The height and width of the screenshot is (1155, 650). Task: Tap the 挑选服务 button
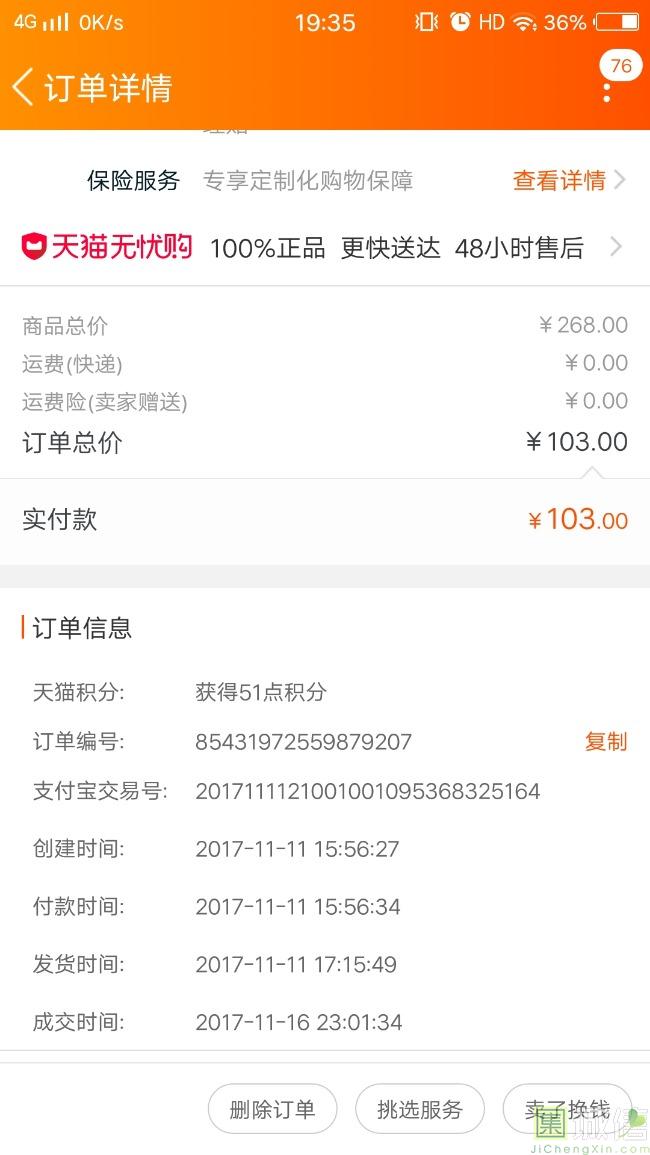[420, 1109]
